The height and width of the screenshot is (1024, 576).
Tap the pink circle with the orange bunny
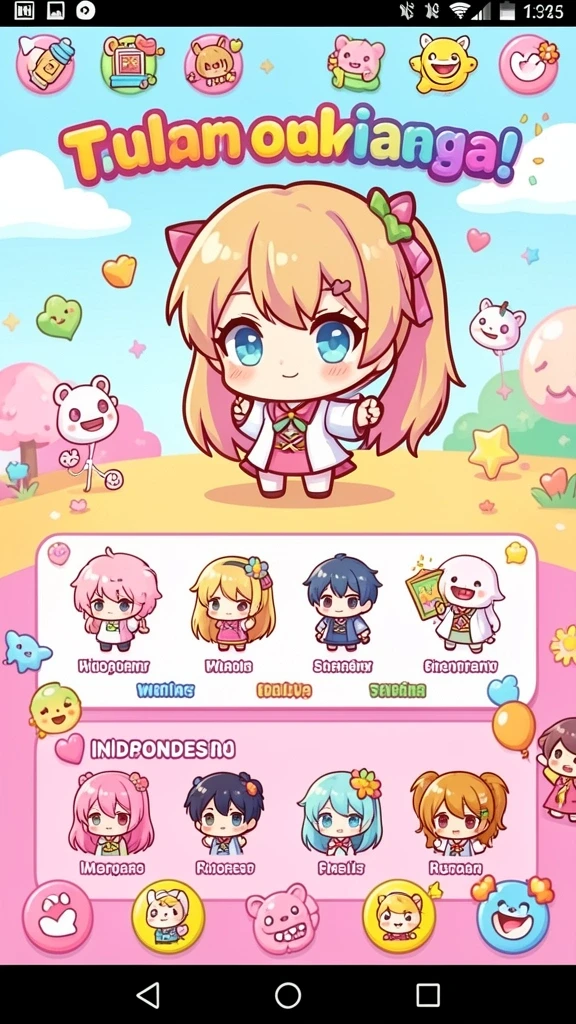click(x=214, y=65)
